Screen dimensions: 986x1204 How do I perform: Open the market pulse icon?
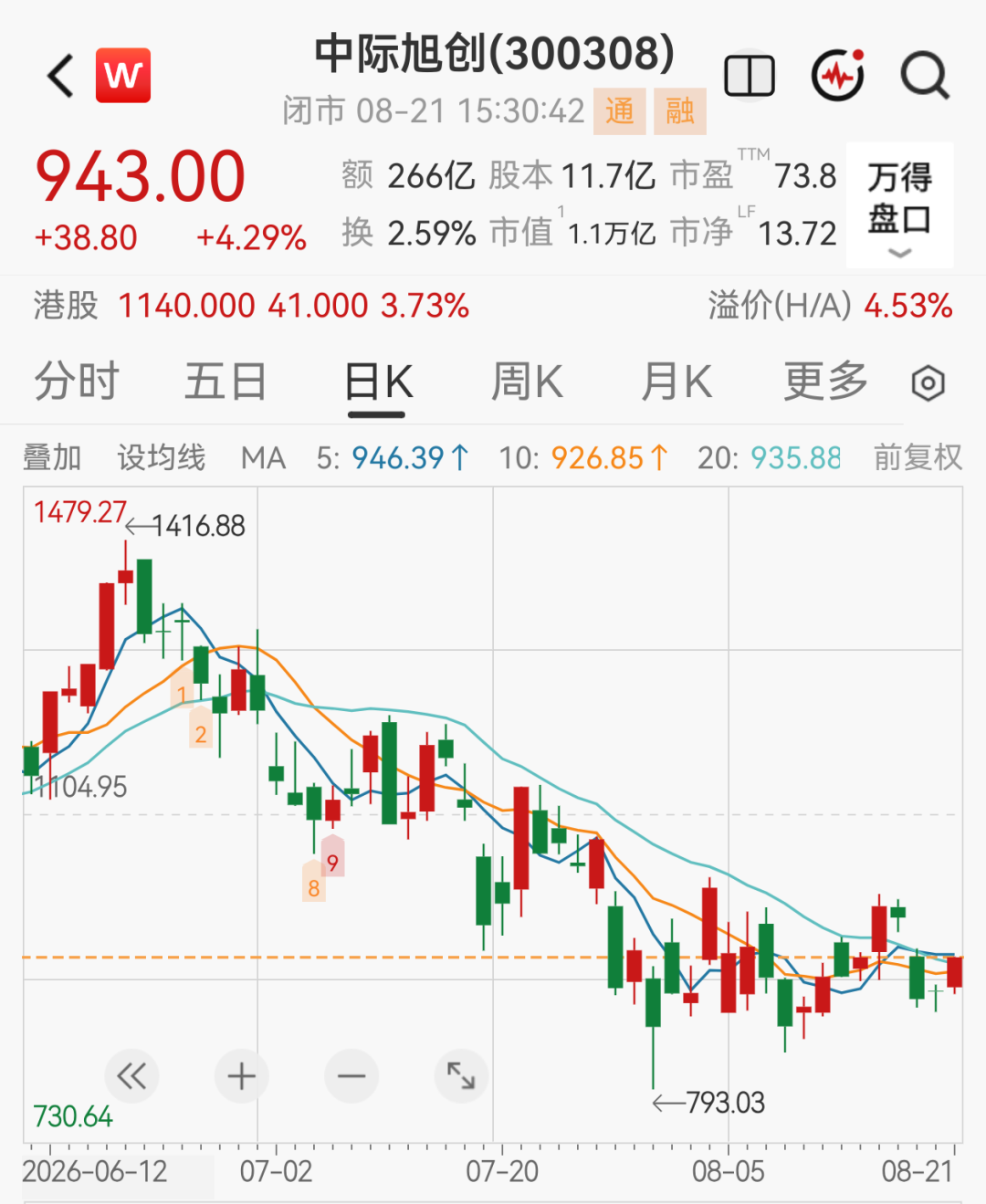pyautogui.click(x=838, y=76)
